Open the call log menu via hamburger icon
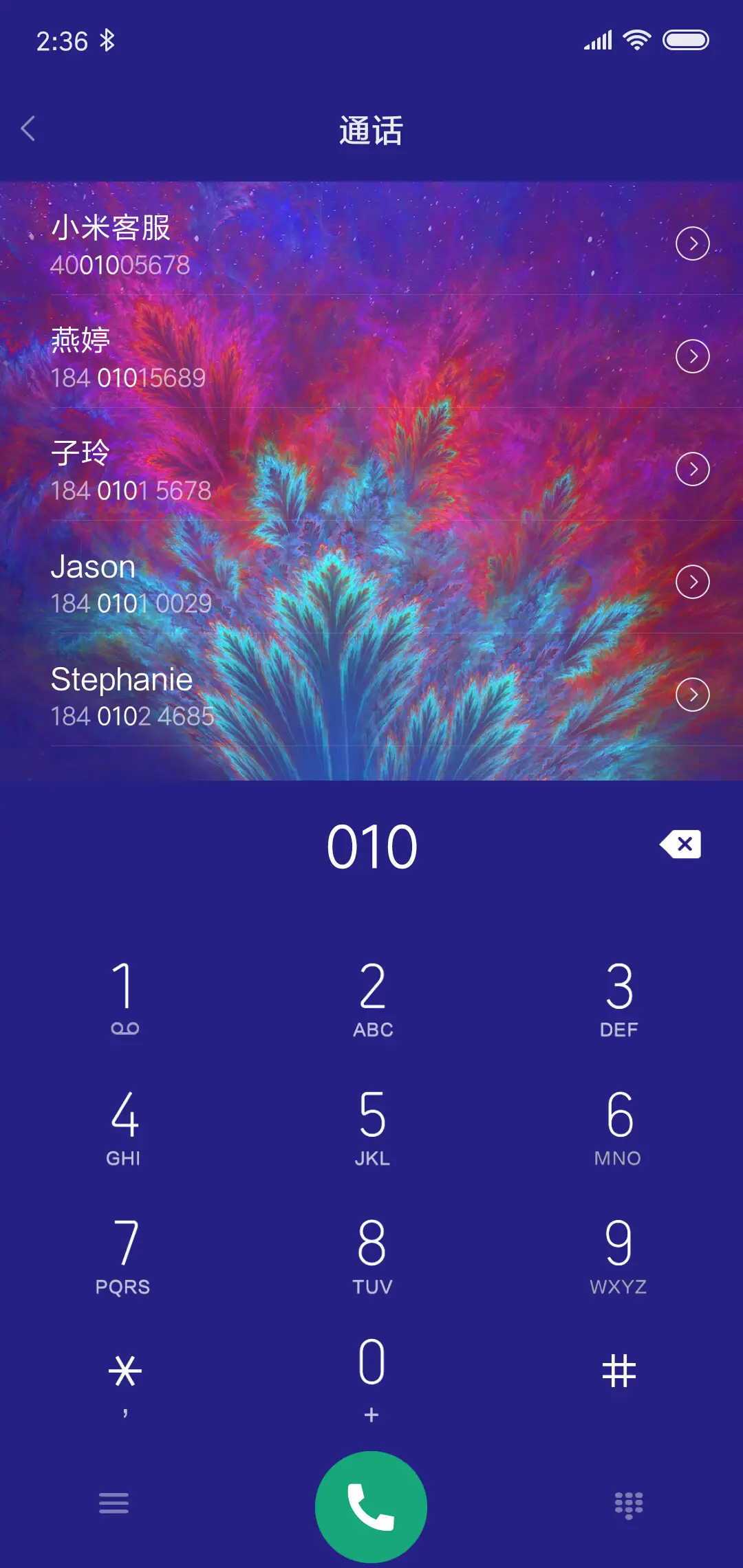743x1568 pixels. tap(115, 1503)
